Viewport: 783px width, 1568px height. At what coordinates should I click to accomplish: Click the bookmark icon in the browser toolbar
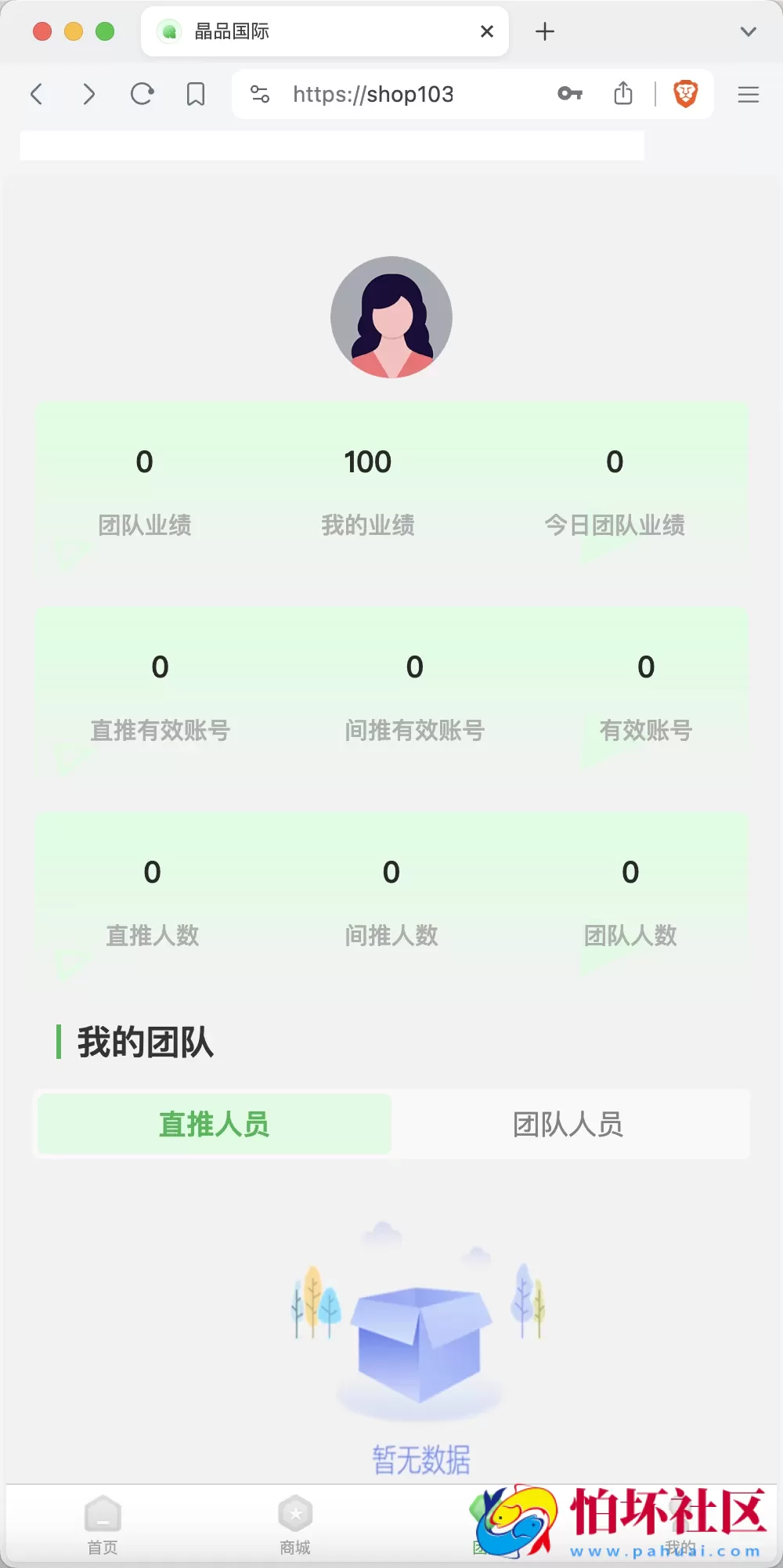(x=195, y=94)
